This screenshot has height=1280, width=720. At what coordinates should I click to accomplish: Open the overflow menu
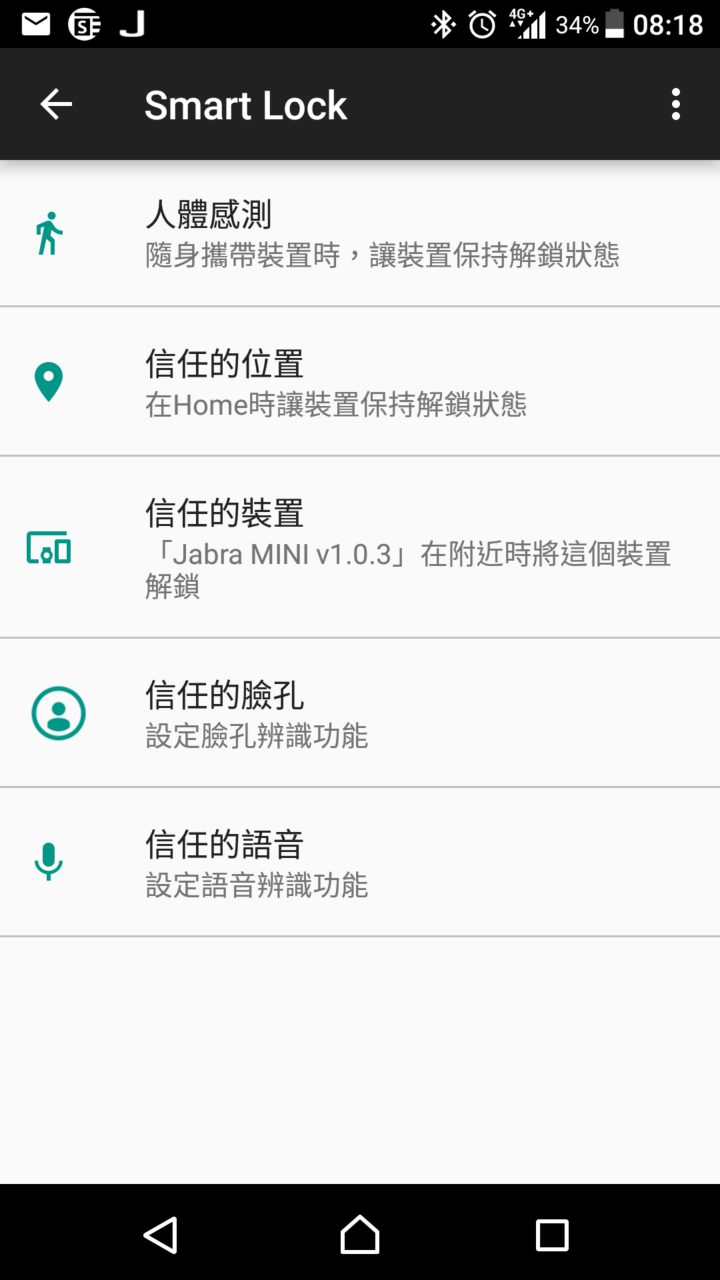click(x=676, y=104)
